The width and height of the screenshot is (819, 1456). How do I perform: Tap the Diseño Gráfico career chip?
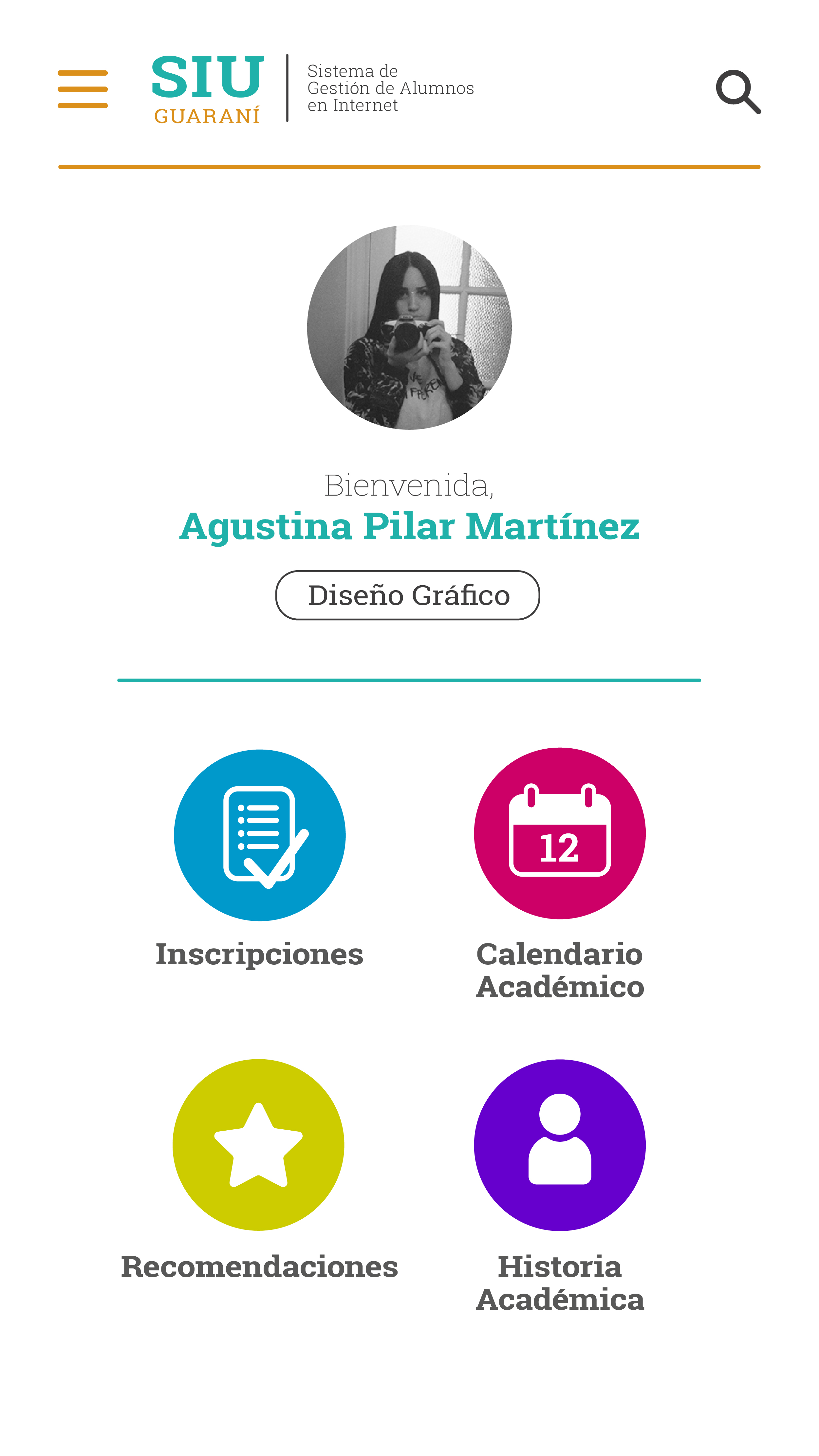point(408,595)
